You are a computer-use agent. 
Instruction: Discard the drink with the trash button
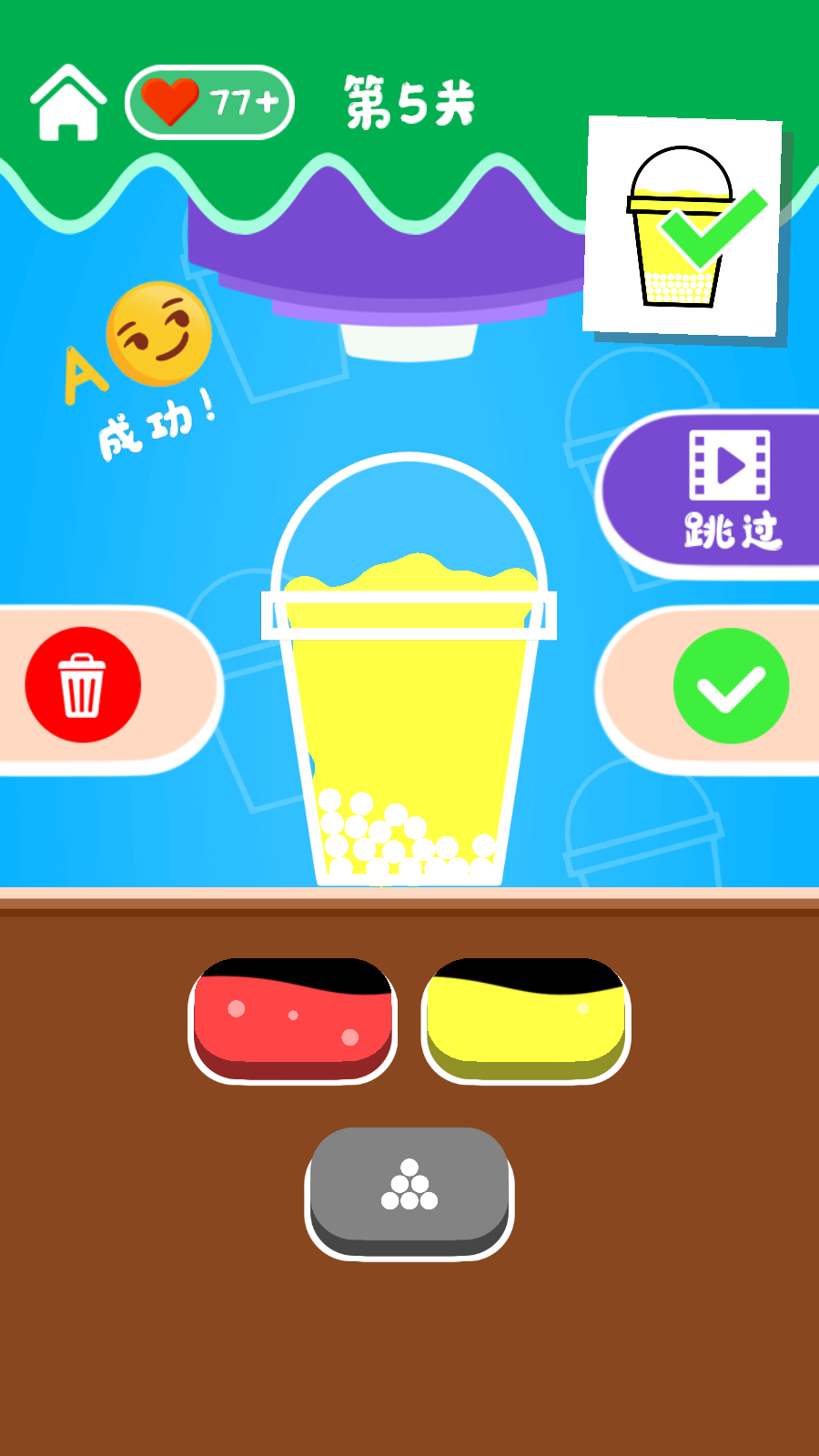click(83, 685)
